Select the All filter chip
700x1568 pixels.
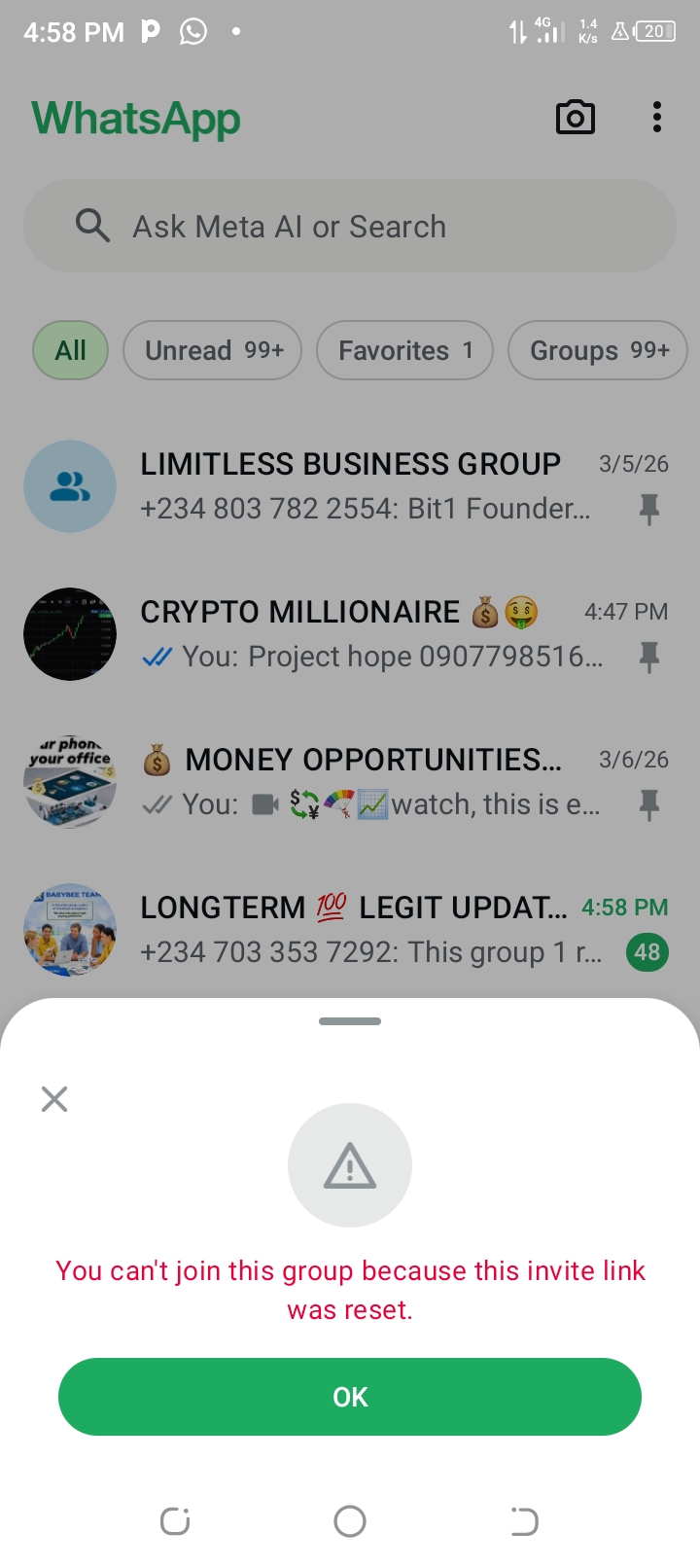70,350
